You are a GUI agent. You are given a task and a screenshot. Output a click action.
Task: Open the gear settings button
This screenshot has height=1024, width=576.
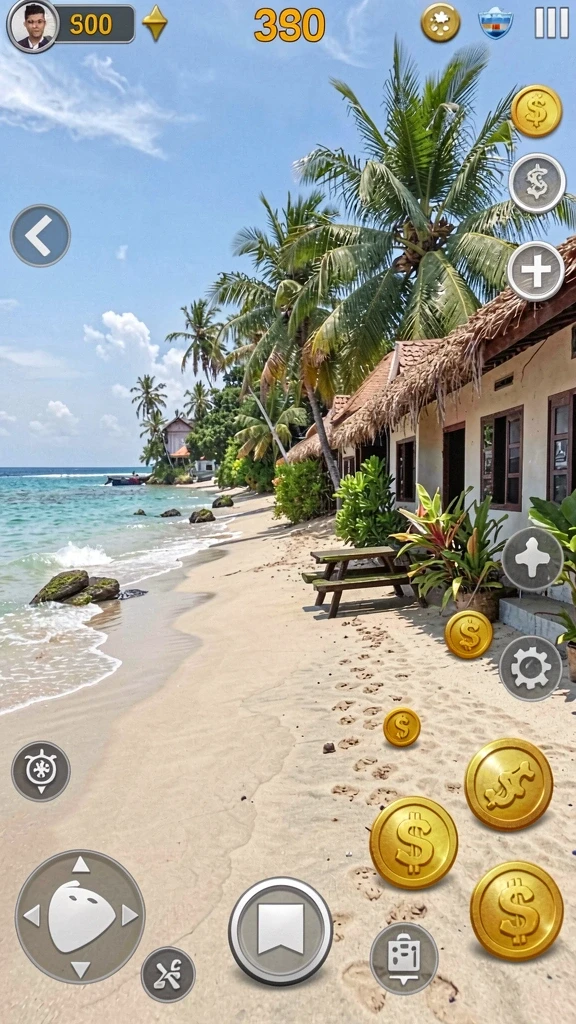(530, 668)
